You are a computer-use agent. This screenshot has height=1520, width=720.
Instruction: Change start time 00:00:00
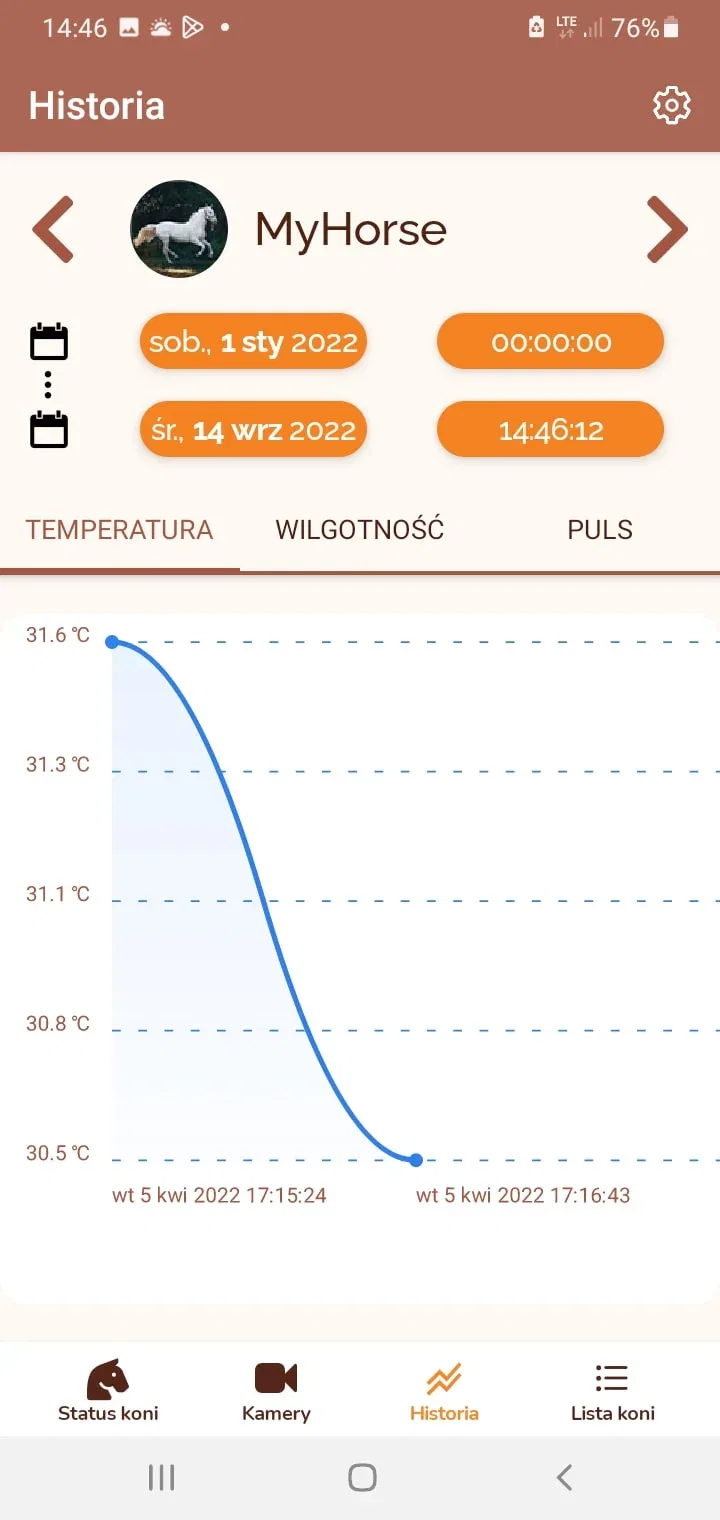tap(550, 342)
